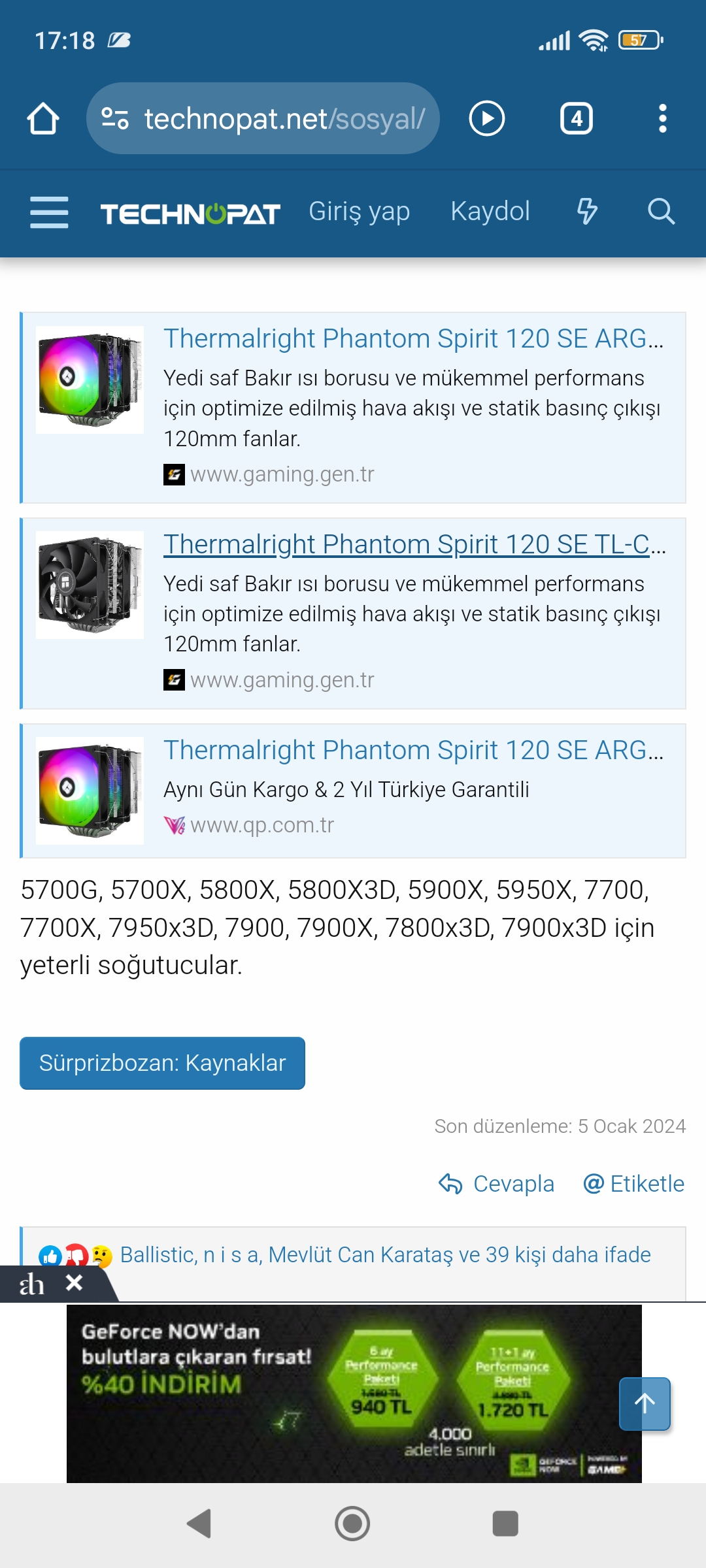
Task: Tap the technopat.net address bar
Action: pos(263,119)
